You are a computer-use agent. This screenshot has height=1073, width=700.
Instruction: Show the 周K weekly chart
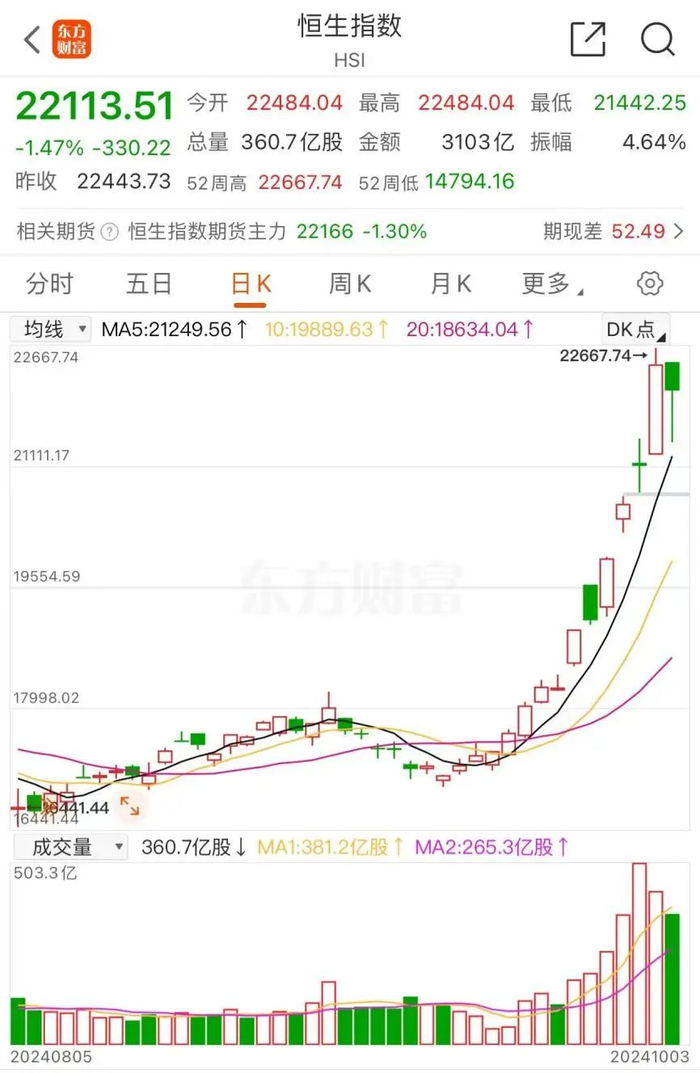[350, 284]
